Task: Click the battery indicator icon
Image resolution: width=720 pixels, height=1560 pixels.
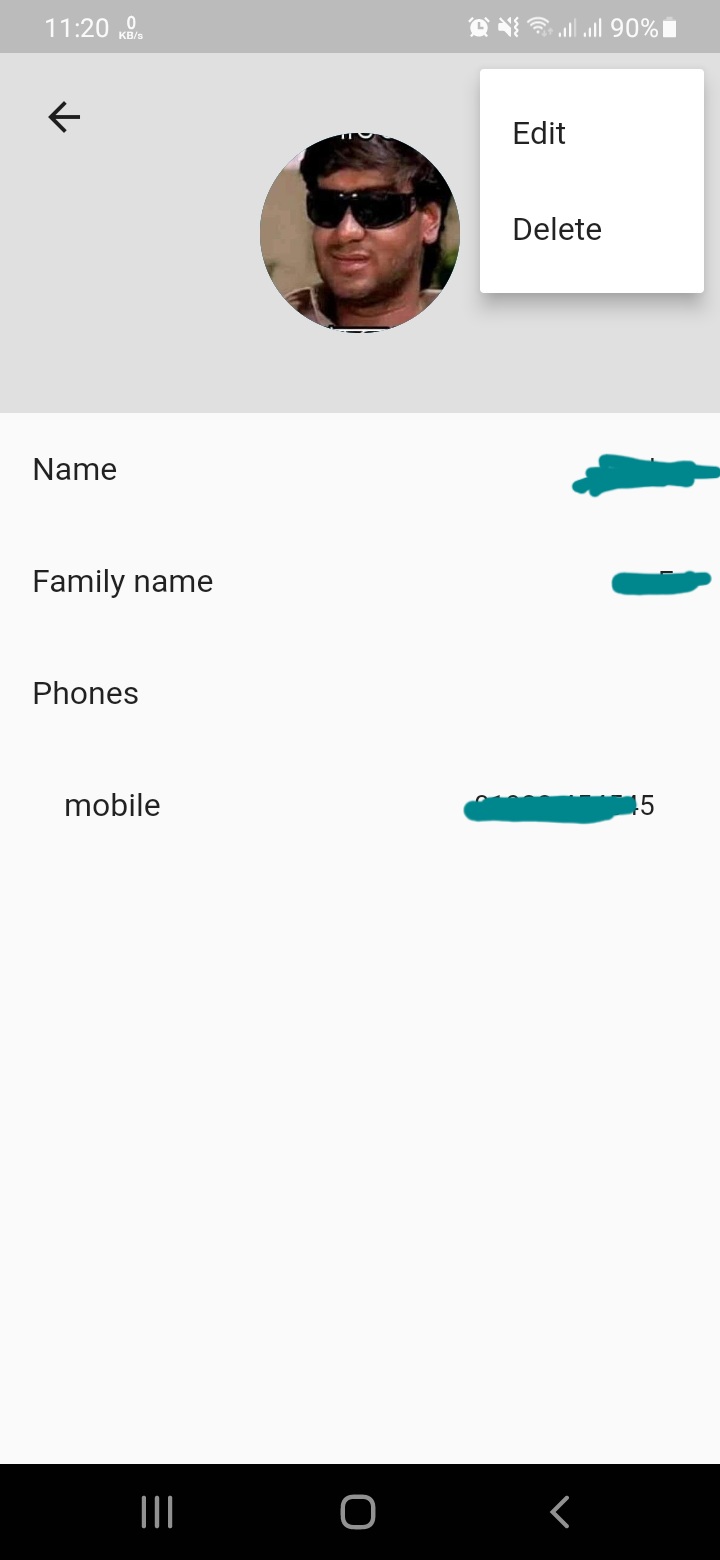Action: [x=669, y=27]
